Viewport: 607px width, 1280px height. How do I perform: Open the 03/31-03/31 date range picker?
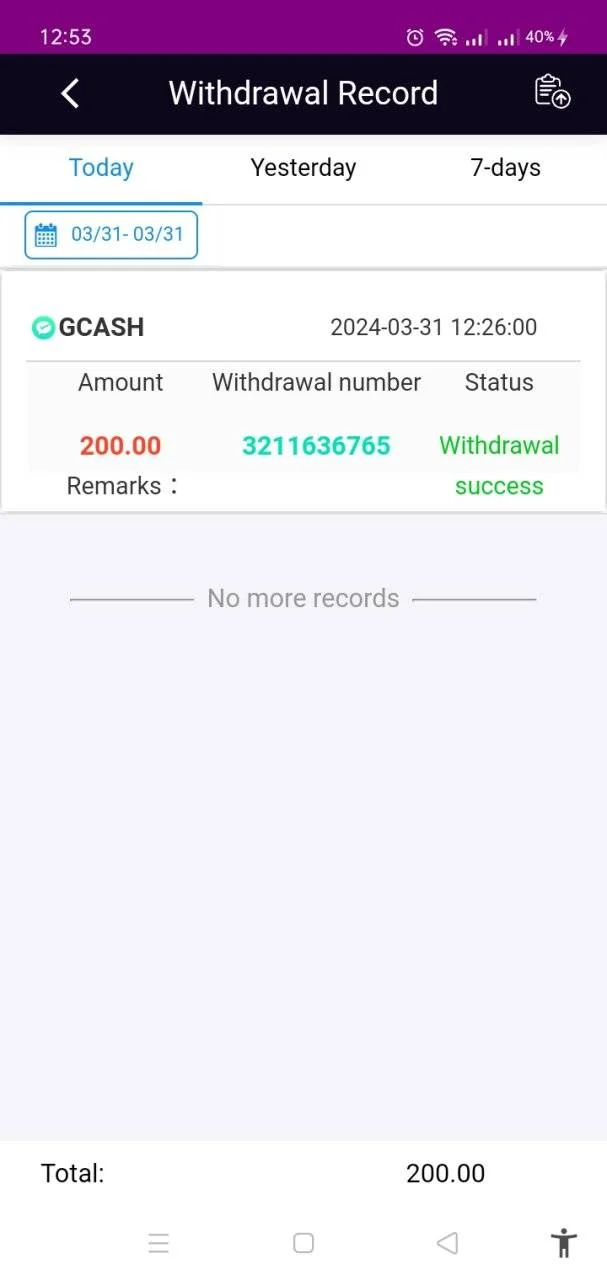(x=111, y=235)
